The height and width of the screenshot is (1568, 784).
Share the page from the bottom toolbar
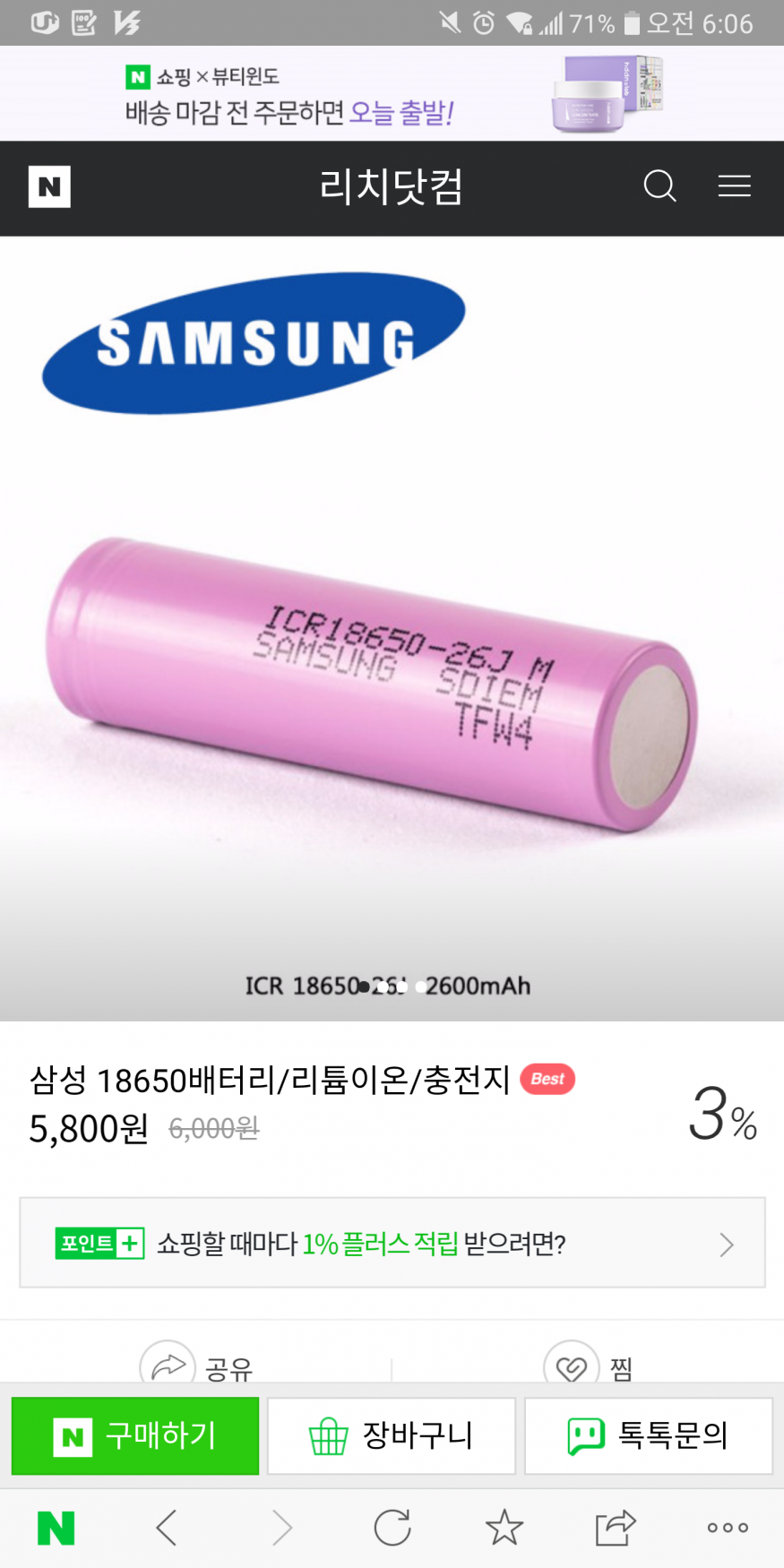tap(616, 1528)
